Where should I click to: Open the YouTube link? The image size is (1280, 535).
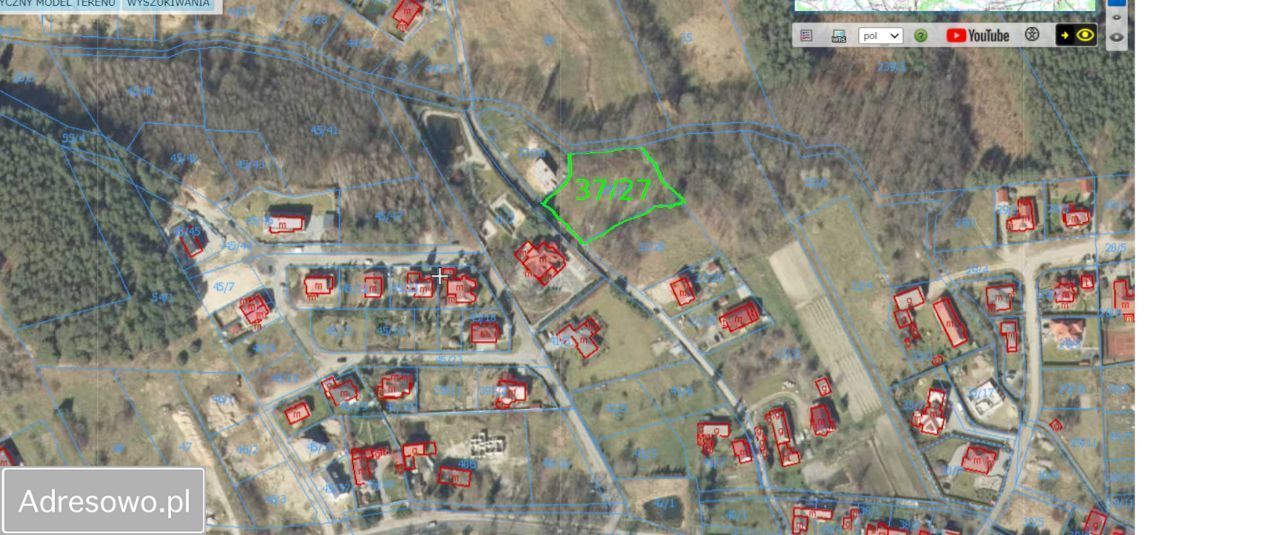point(978,35)
